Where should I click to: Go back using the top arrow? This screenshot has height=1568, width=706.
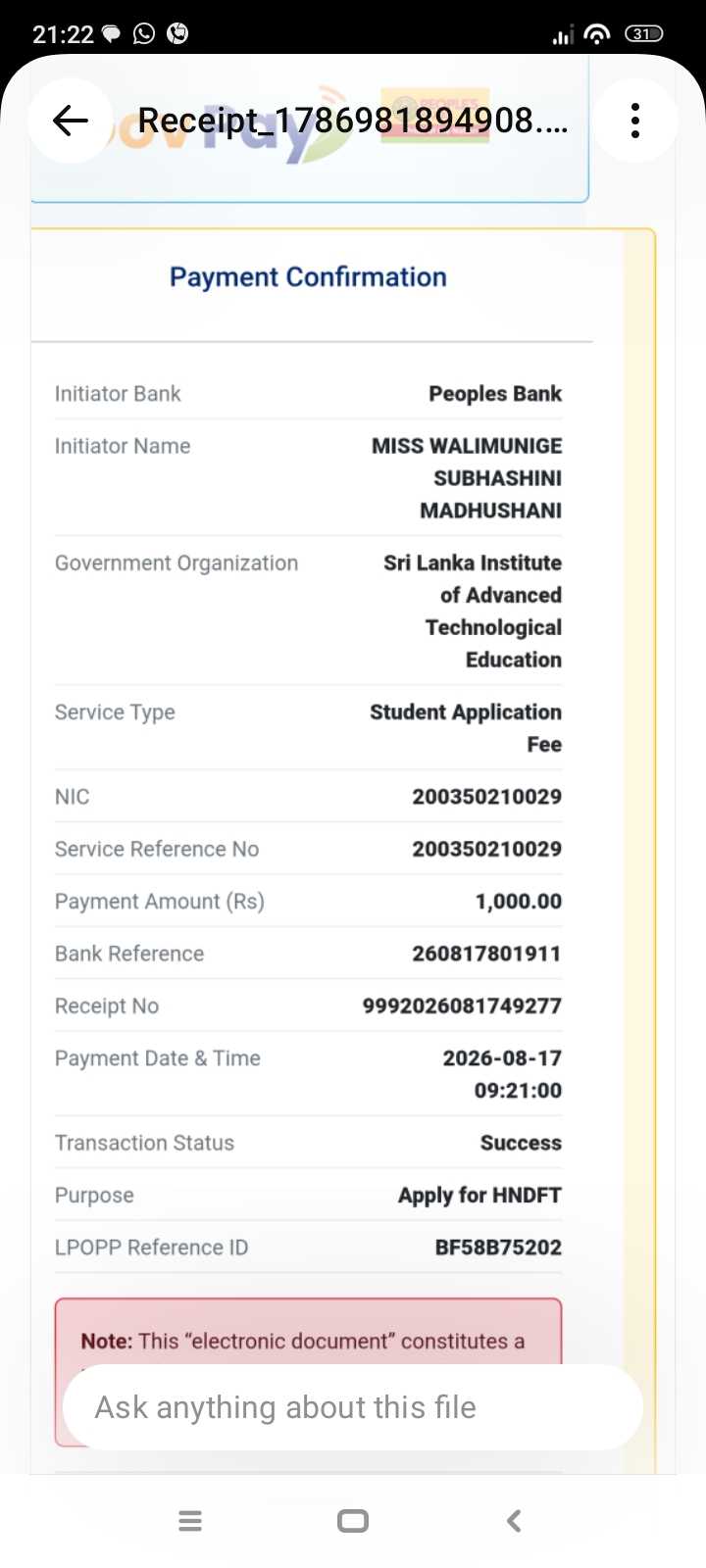71,121
